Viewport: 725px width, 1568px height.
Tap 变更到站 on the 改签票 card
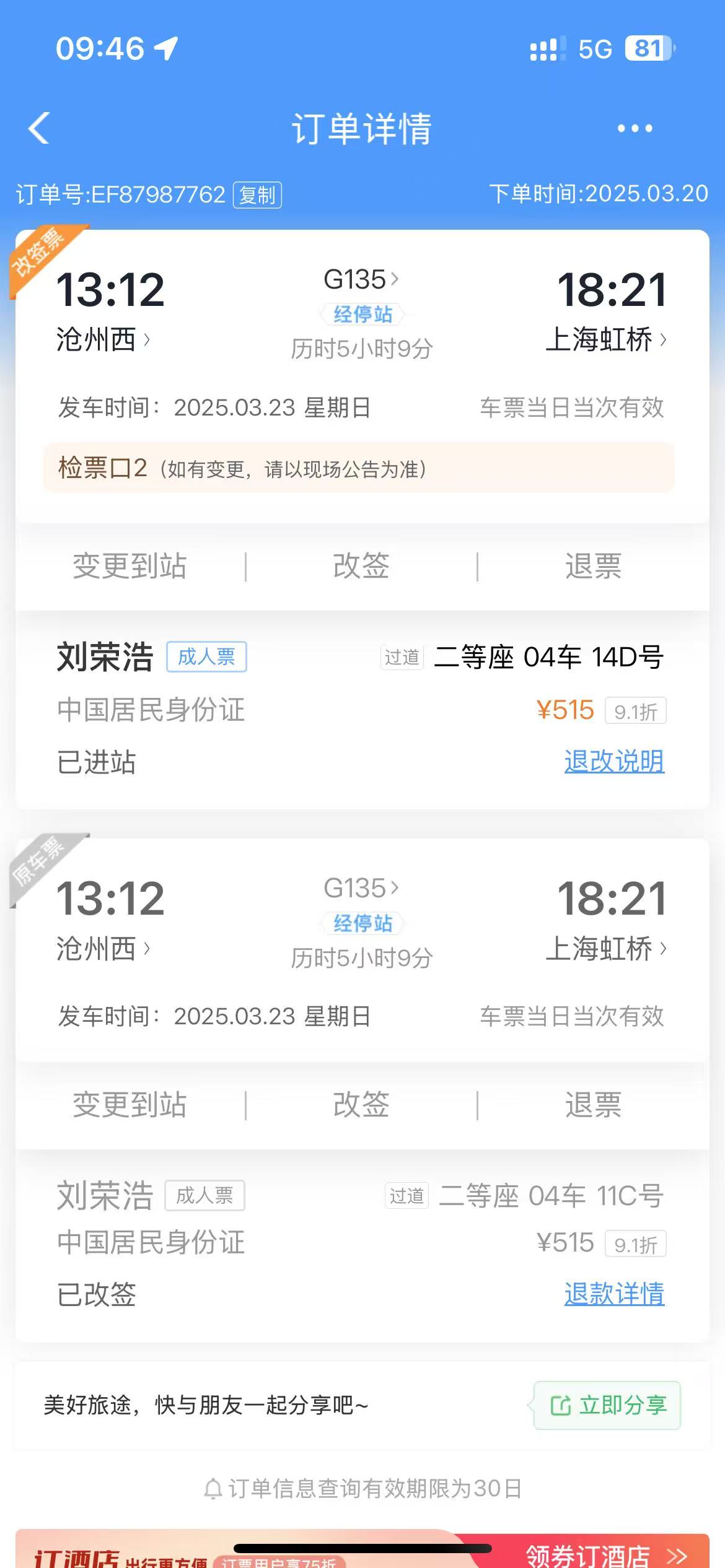pyautogui.click(x=130, y=566)
